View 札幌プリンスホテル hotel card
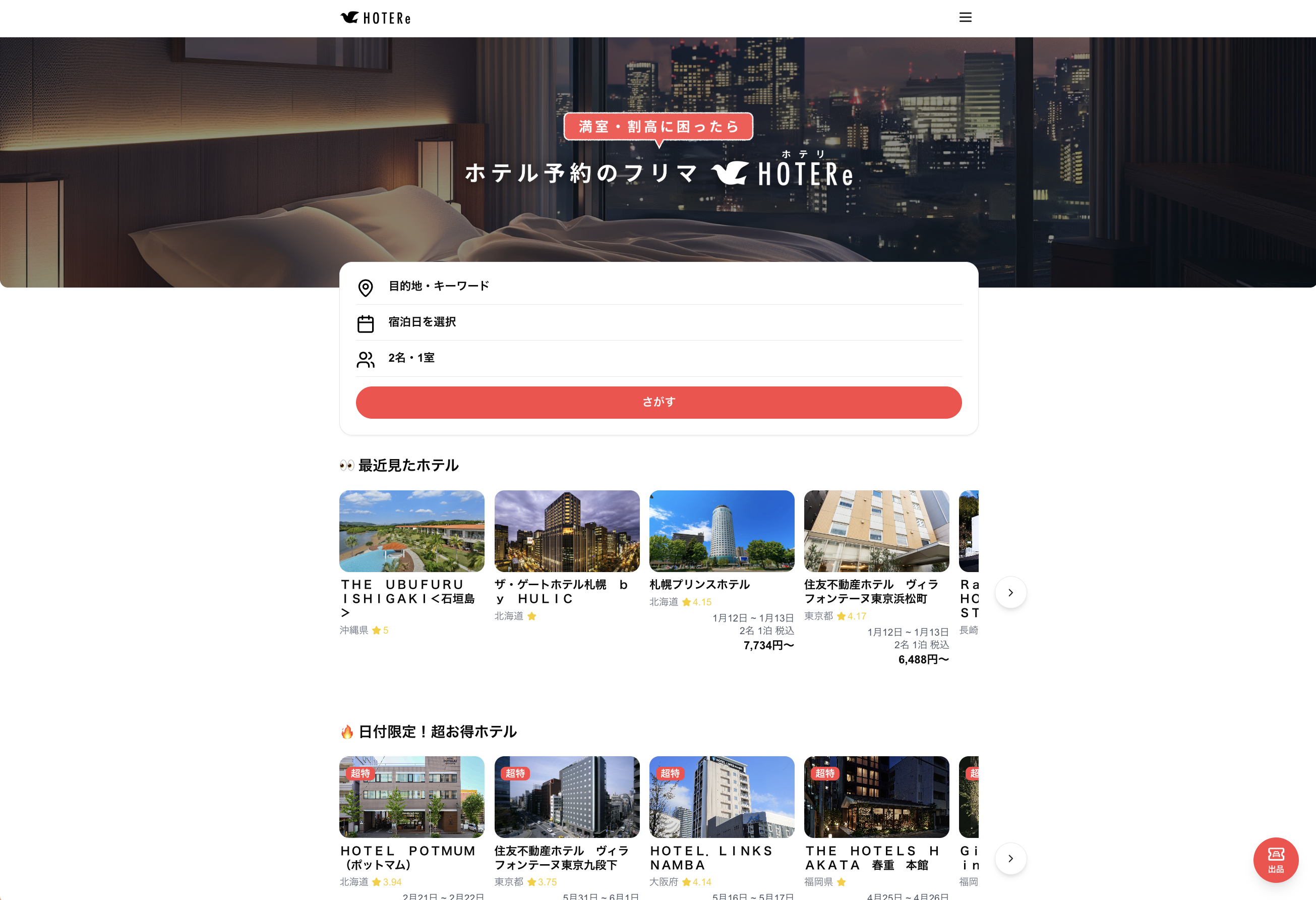This screenshot has width=1316, height=900. [722, 531]
